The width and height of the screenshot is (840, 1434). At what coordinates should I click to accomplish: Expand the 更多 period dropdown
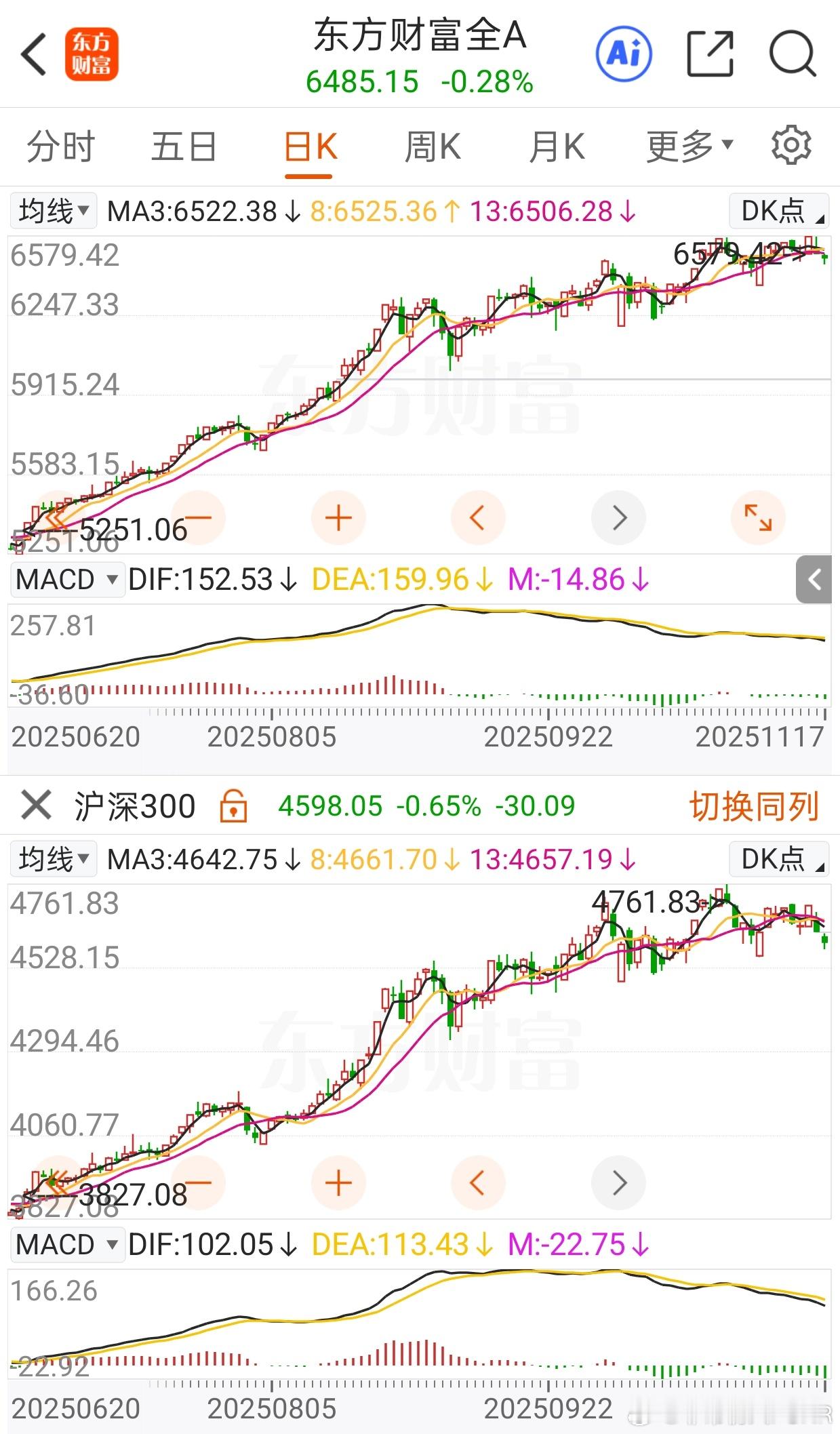click(x=689, y=147)
